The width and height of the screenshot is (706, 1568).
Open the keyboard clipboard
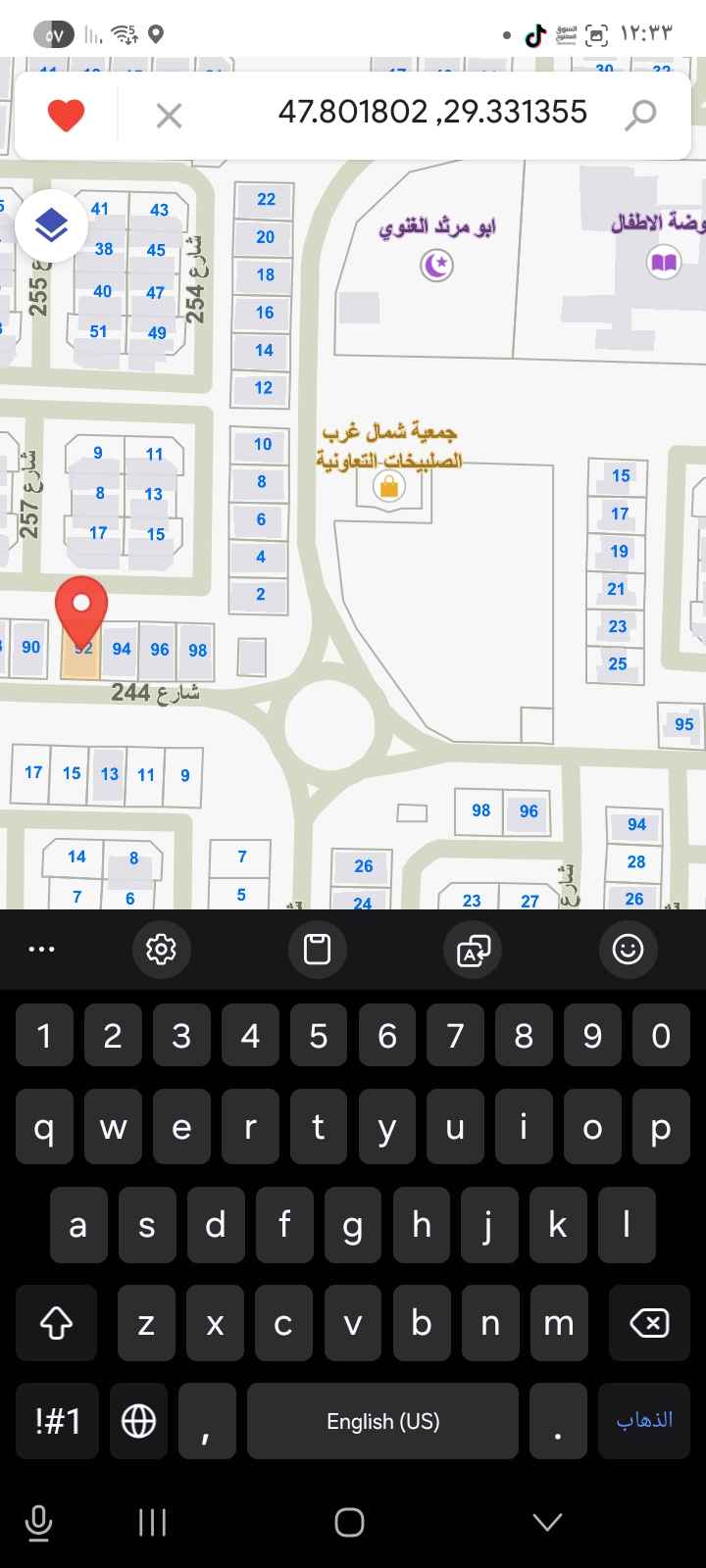[x=317, y=949]
